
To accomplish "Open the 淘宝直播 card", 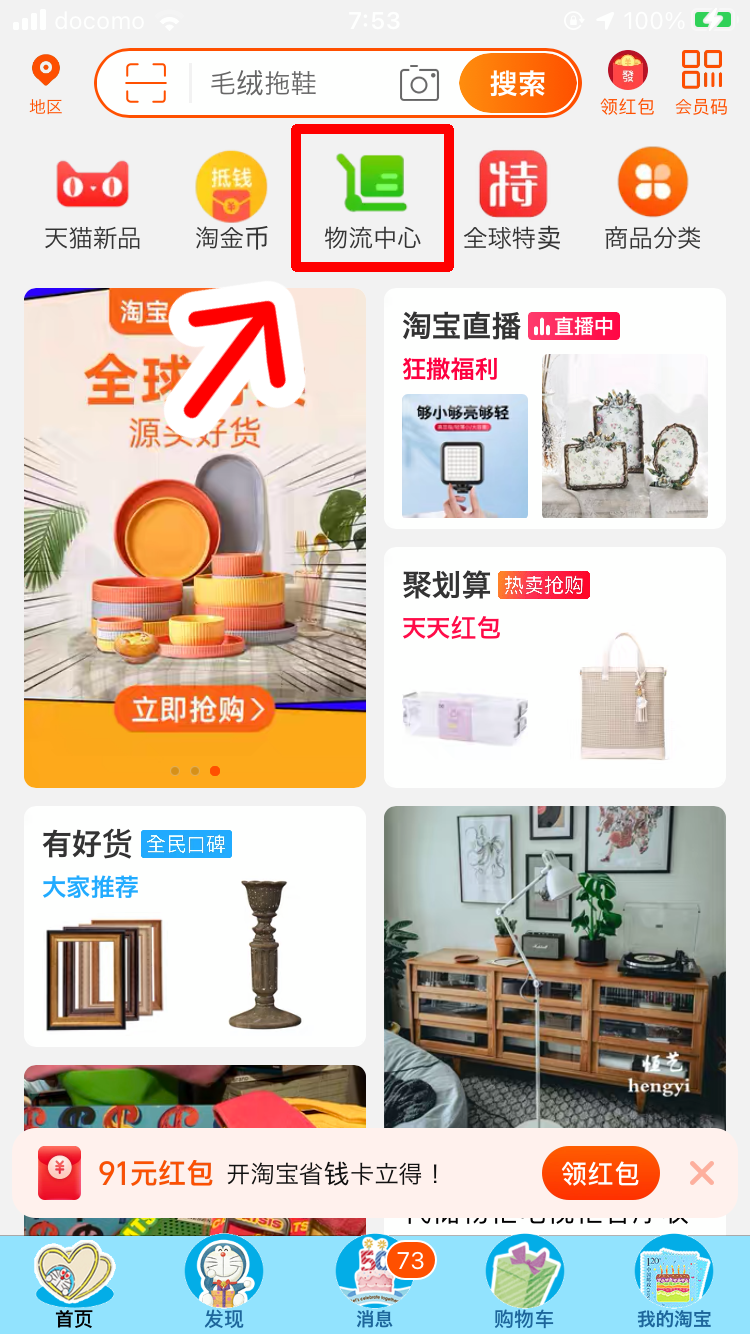I will (554, 408).
